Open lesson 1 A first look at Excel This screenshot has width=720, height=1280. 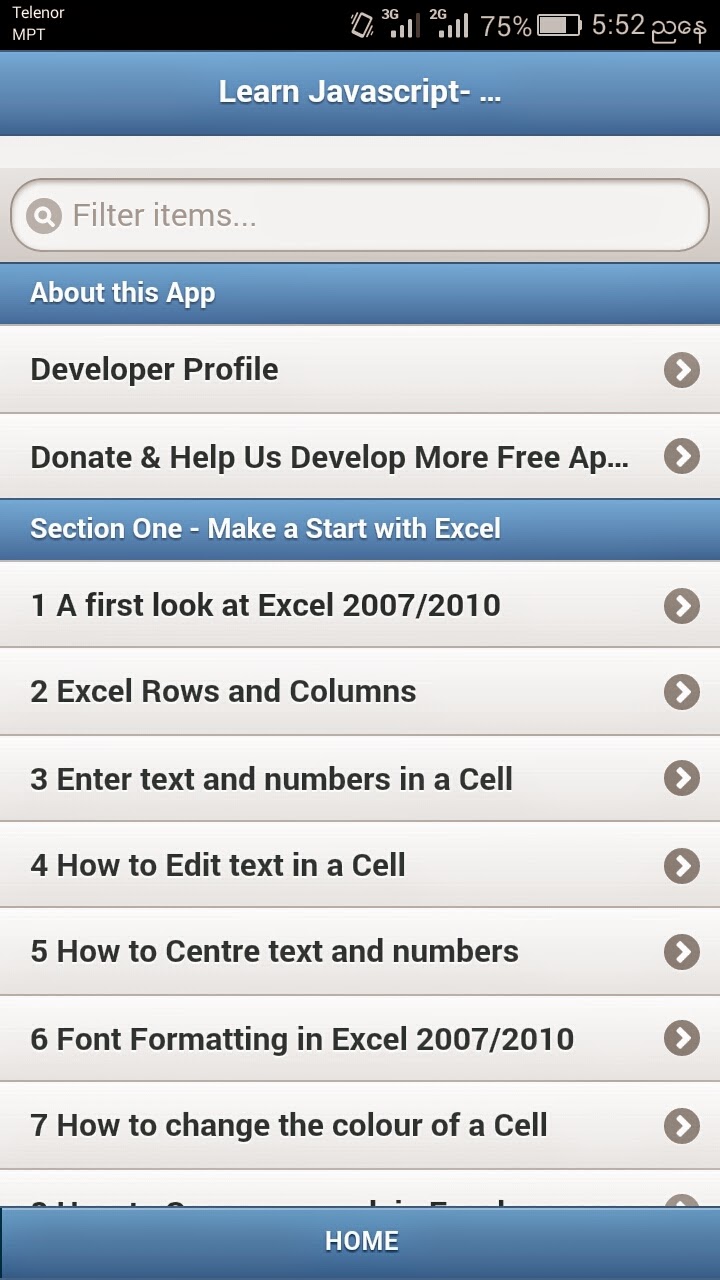click(x=360, y=605)
